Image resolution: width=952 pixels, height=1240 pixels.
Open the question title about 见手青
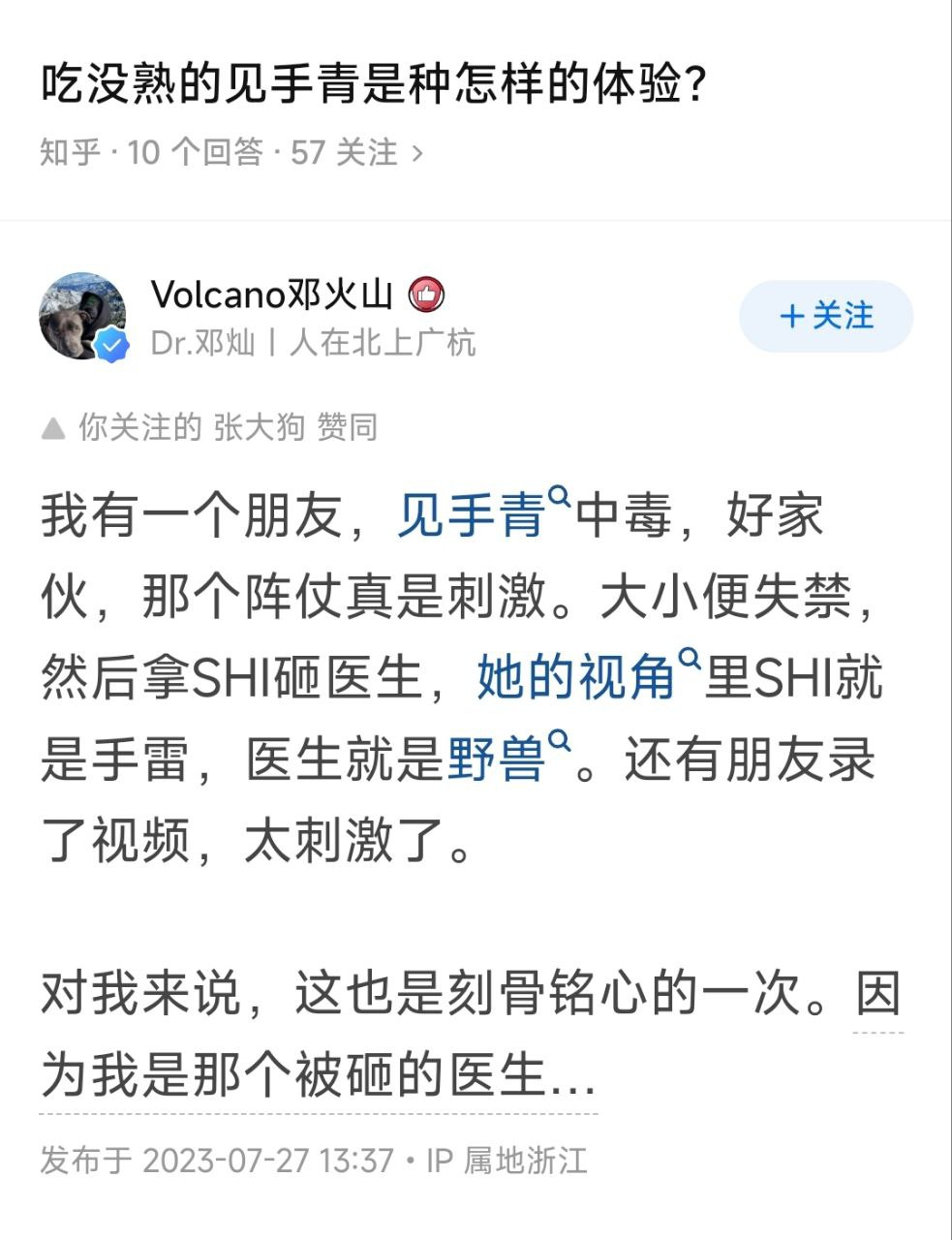coord(374,85)
